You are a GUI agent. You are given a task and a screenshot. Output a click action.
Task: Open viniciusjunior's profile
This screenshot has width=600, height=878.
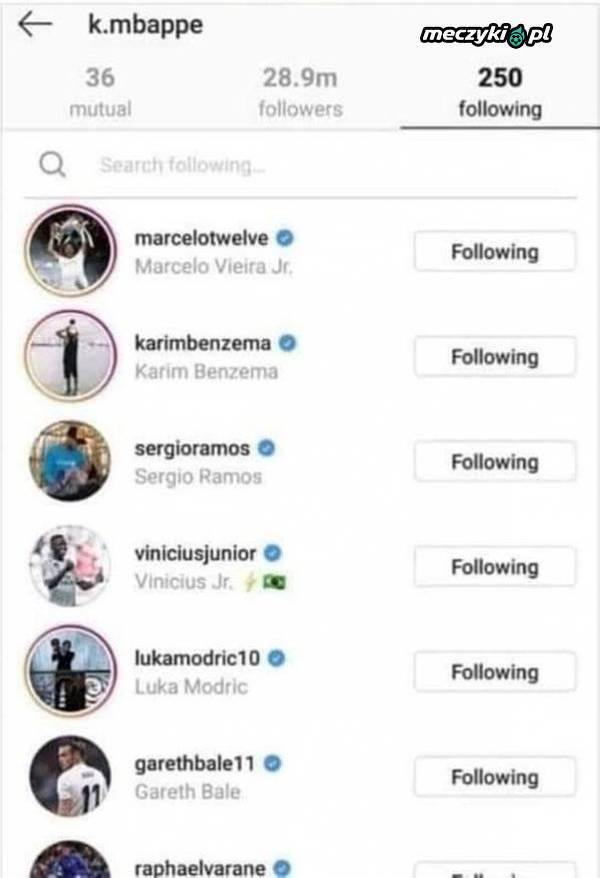pos(195,553)
